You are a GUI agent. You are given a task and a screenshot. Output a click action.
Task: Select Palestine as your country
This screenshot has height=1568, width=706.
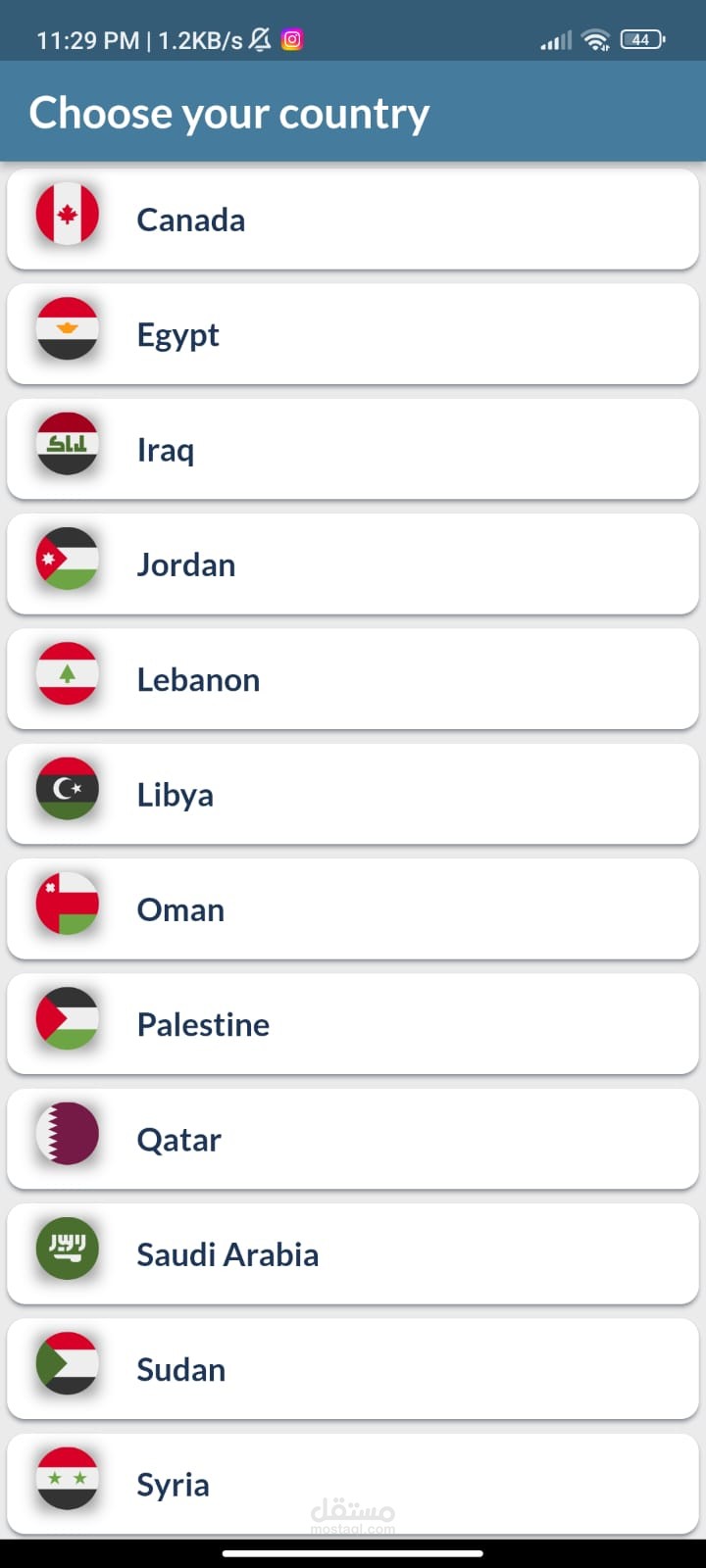pyautogui.click(x=352, y=1024)
